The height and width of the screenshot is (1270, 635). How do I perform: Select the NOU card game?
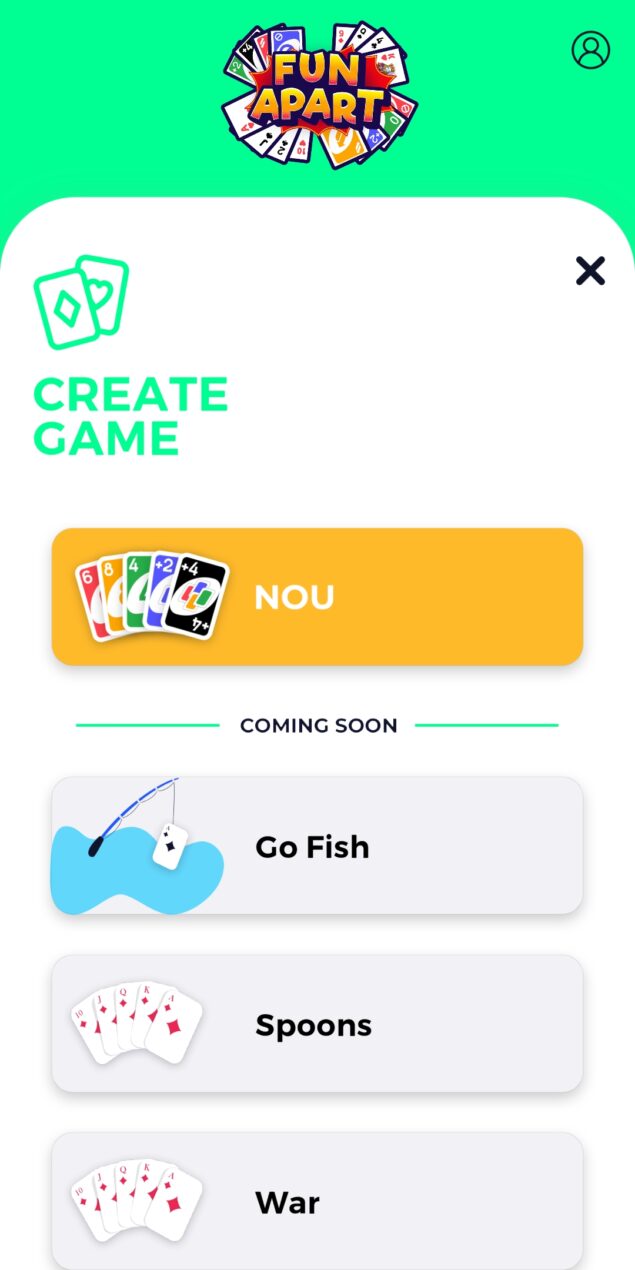[x=317, y=597]
